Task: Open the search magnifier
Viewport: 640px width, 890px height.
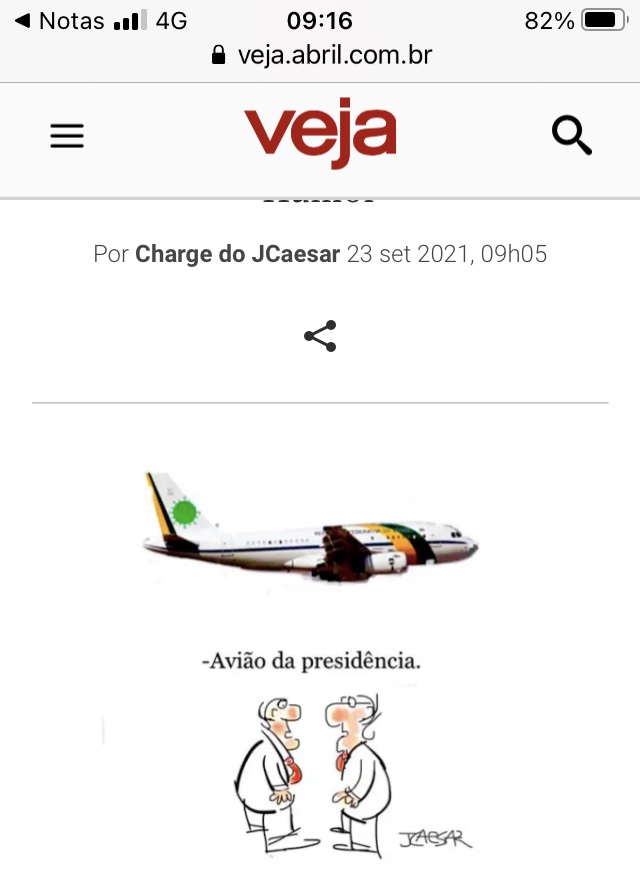Action: 572,135
